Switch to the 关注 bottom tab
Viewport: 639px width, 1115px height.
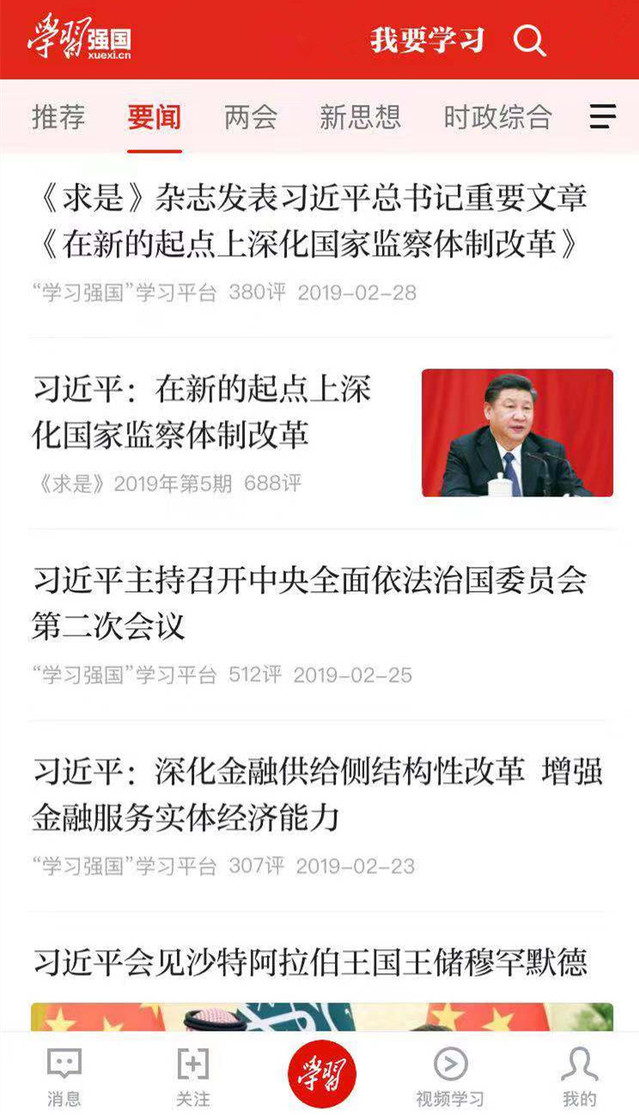click(192, 1076)
